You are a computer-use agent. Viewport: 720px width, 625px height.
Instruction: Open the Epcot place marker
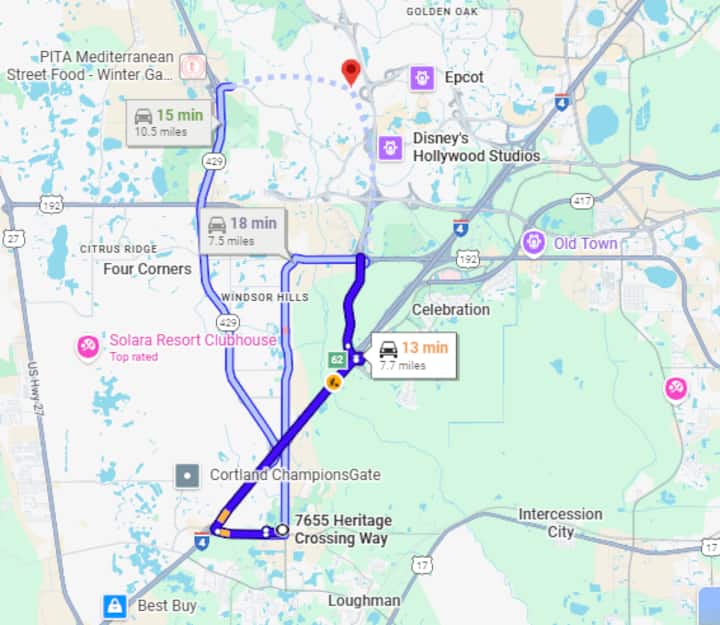coord(422,78)
